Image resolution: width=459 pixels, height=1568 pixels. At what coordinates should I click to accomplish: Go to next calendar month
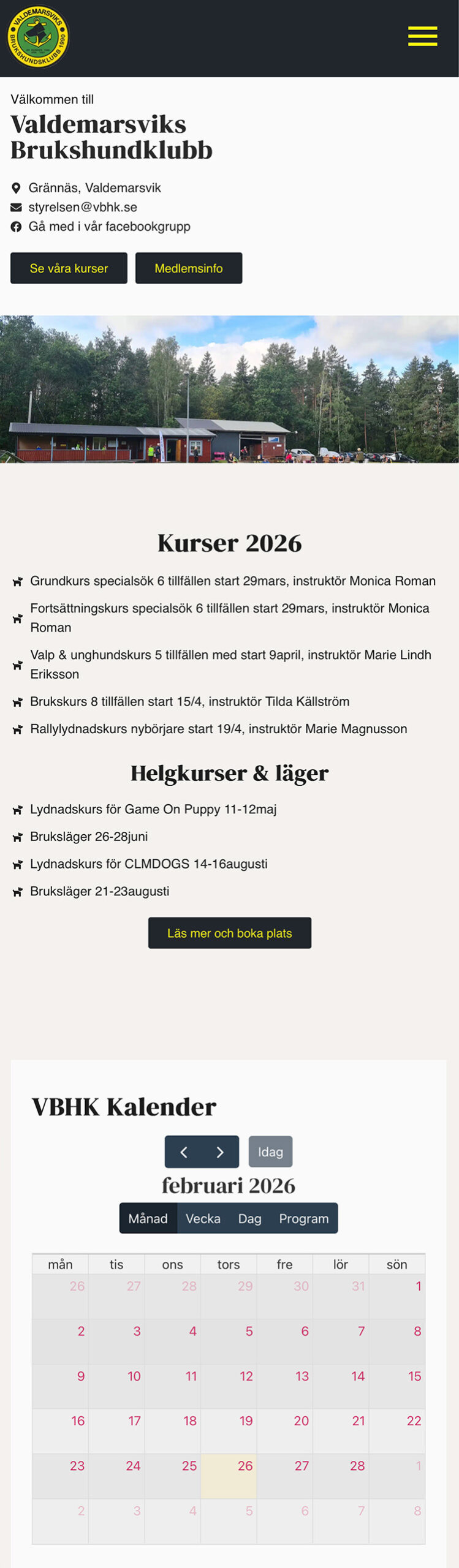point(220,1152)
